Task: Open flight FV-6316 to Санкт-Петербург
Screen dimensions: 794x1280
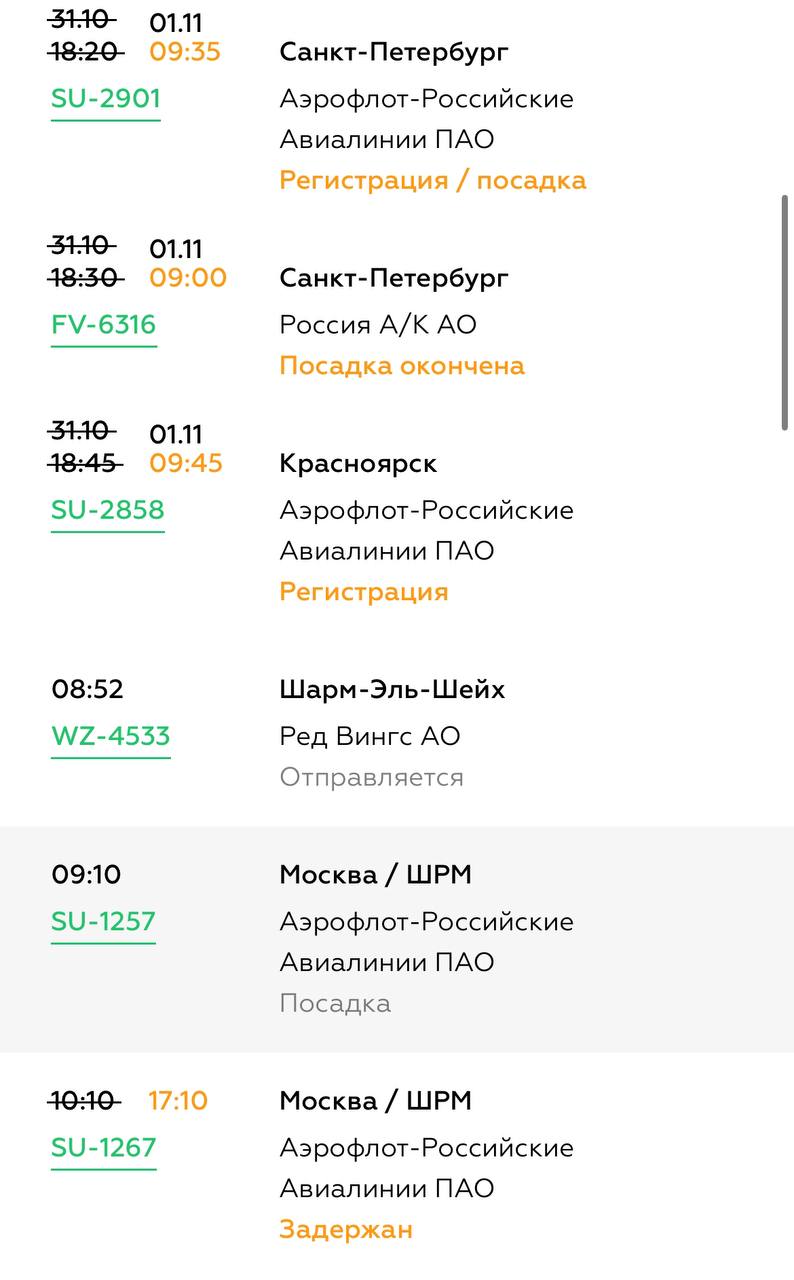Action: click(x=104, y=325)
